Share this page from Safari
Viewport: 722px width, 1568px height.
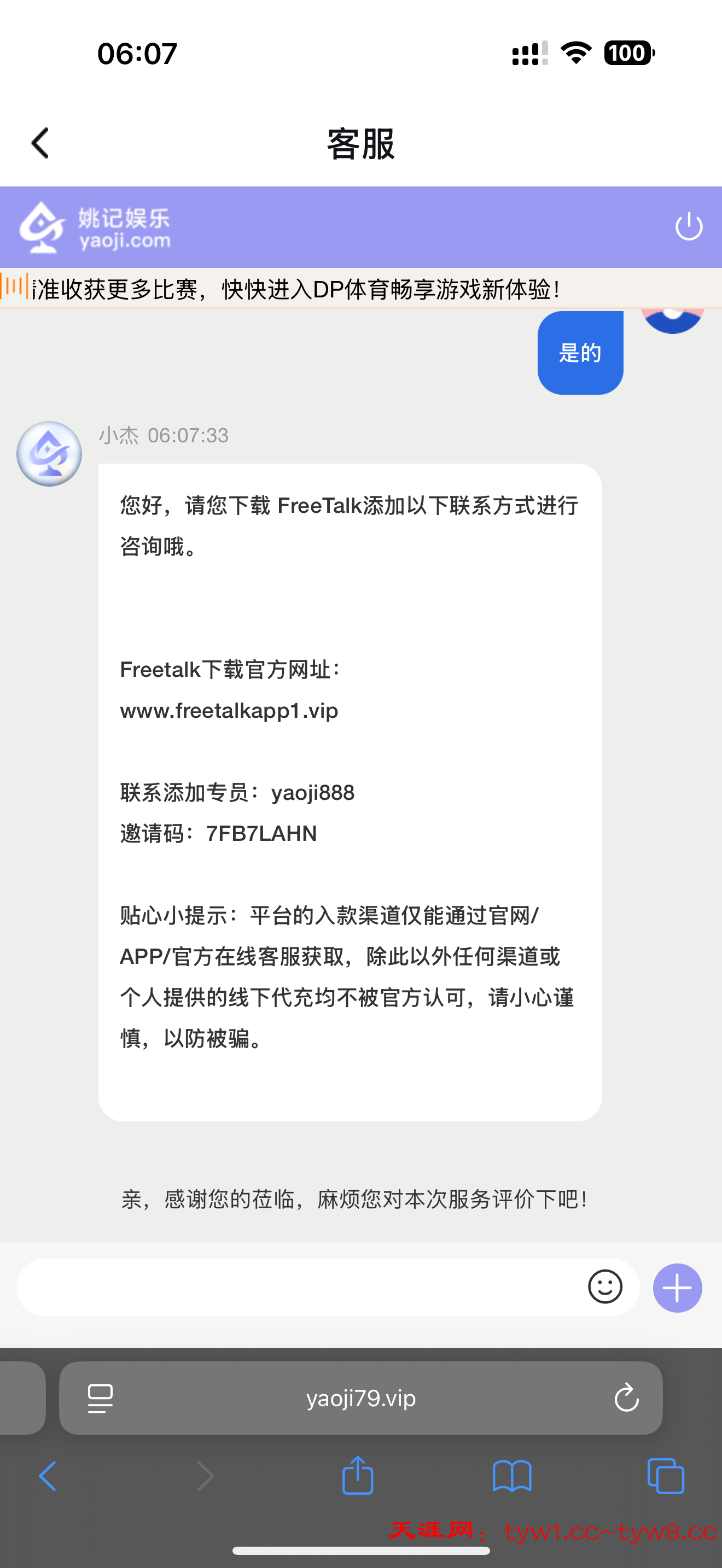coord(357,1476)
